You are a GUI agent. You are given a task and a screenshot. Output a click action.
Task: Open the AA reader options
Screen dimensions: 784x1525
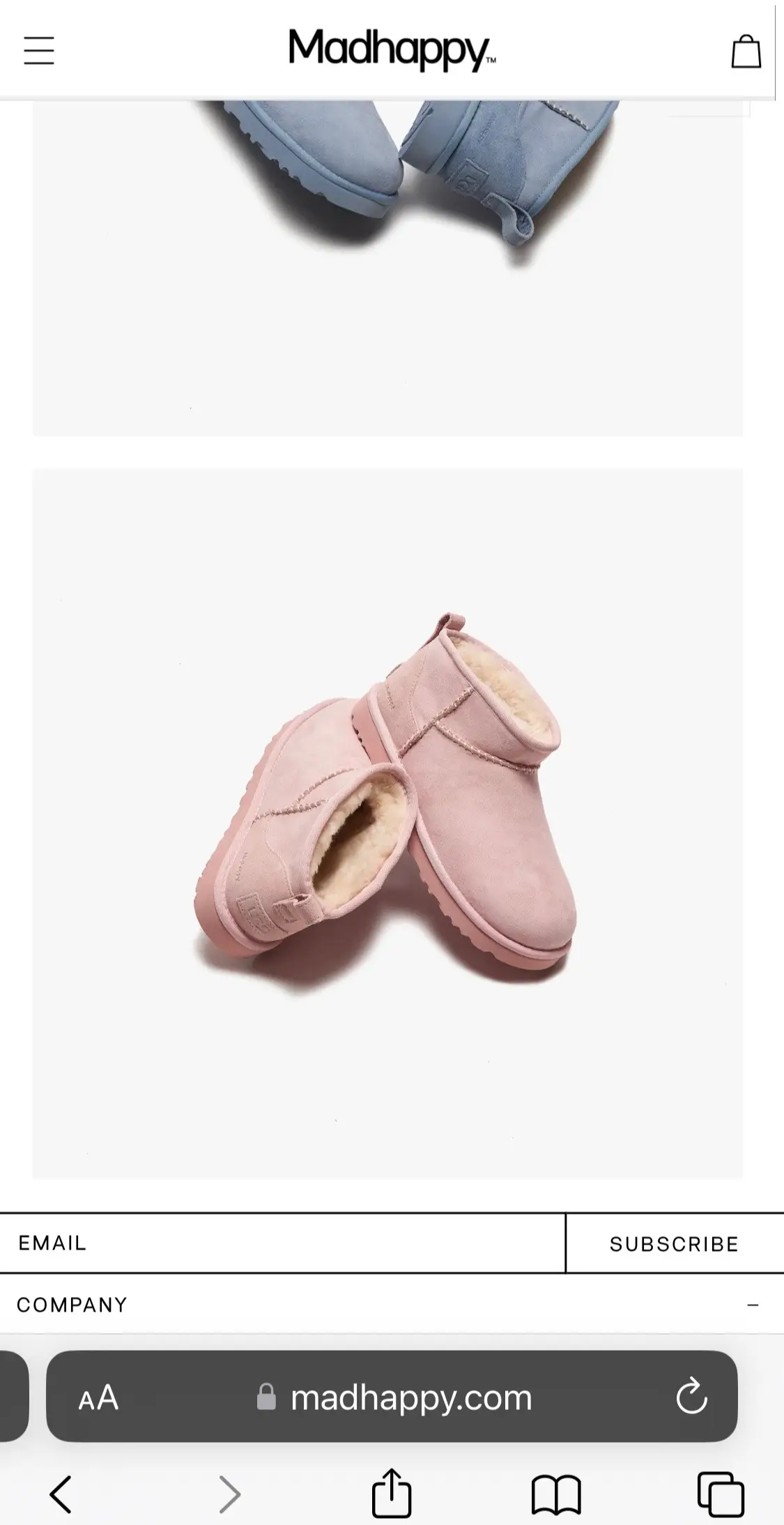tap(98, 1397)
